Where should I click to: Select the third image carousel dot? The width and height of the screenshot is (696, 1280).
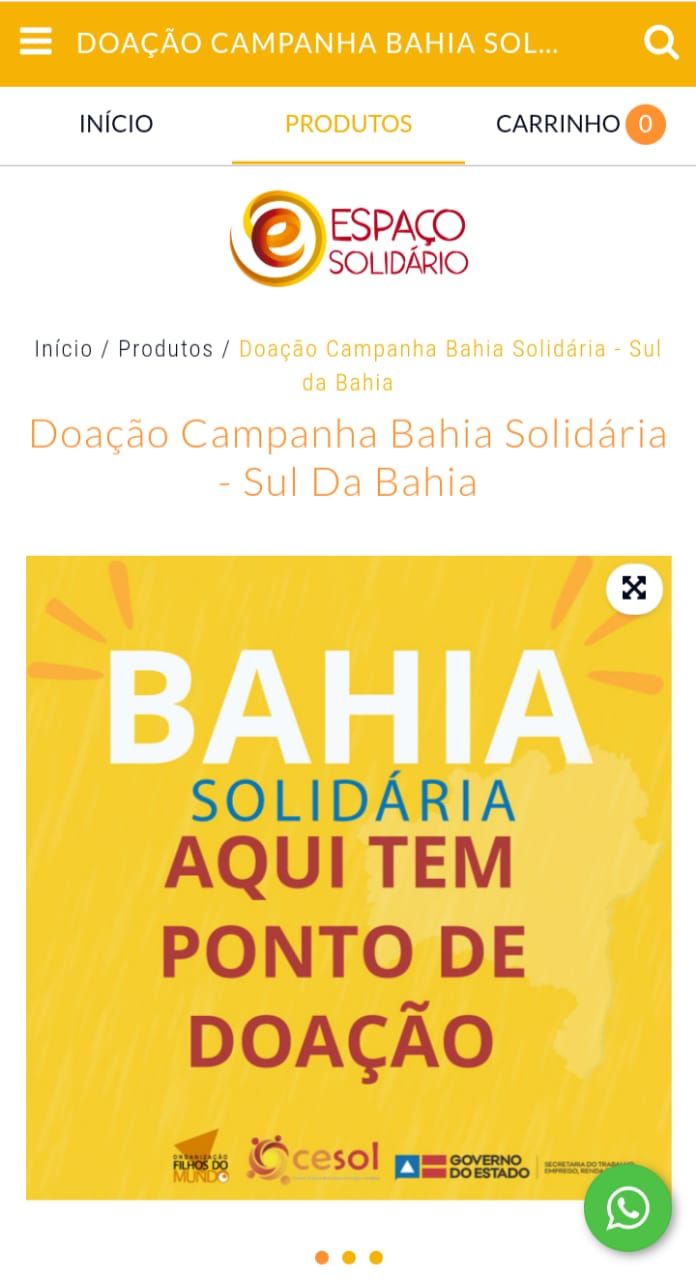tap(376, 1257)
